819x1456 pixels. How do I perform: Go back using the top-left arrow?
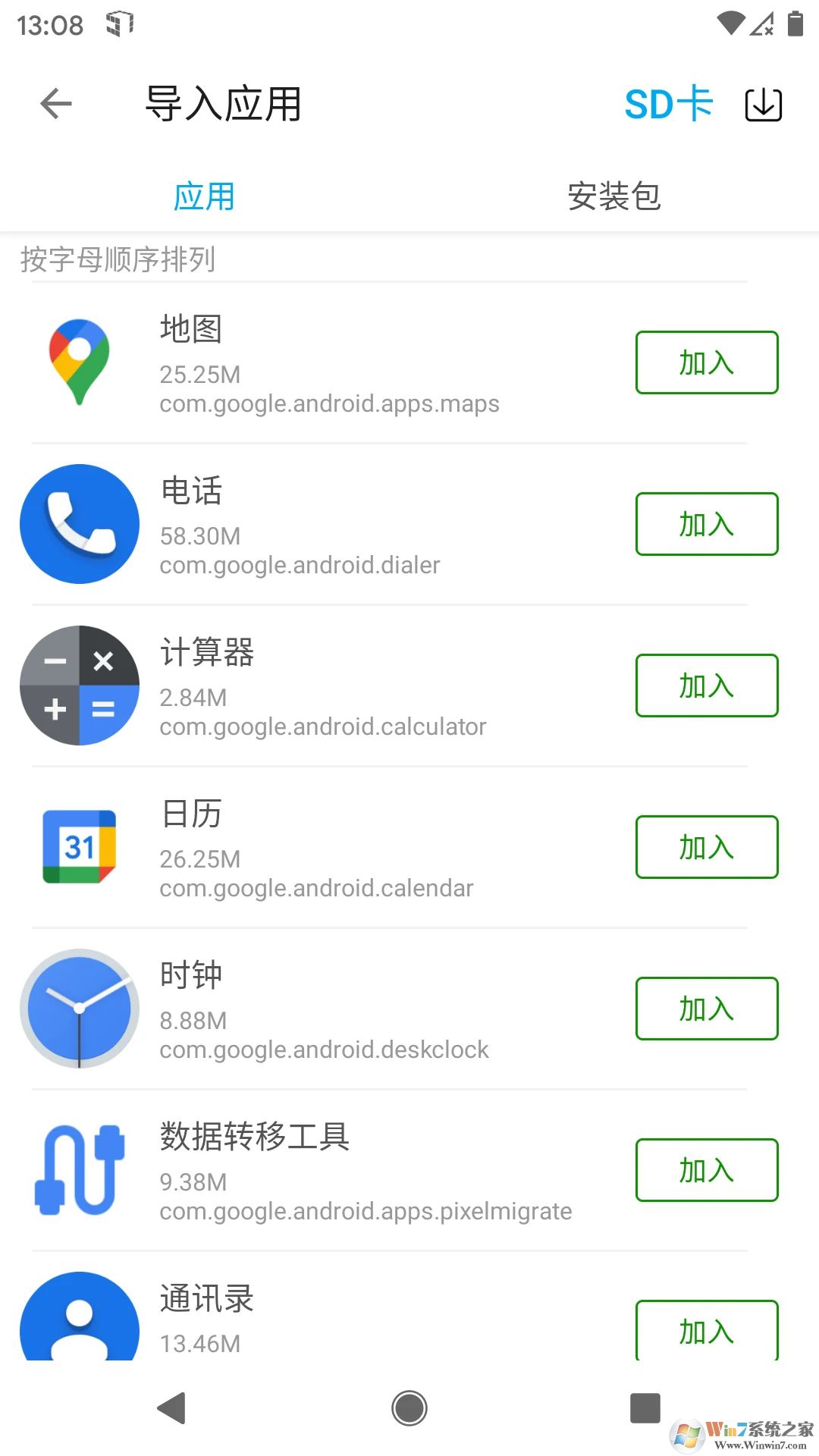(56, 104)
